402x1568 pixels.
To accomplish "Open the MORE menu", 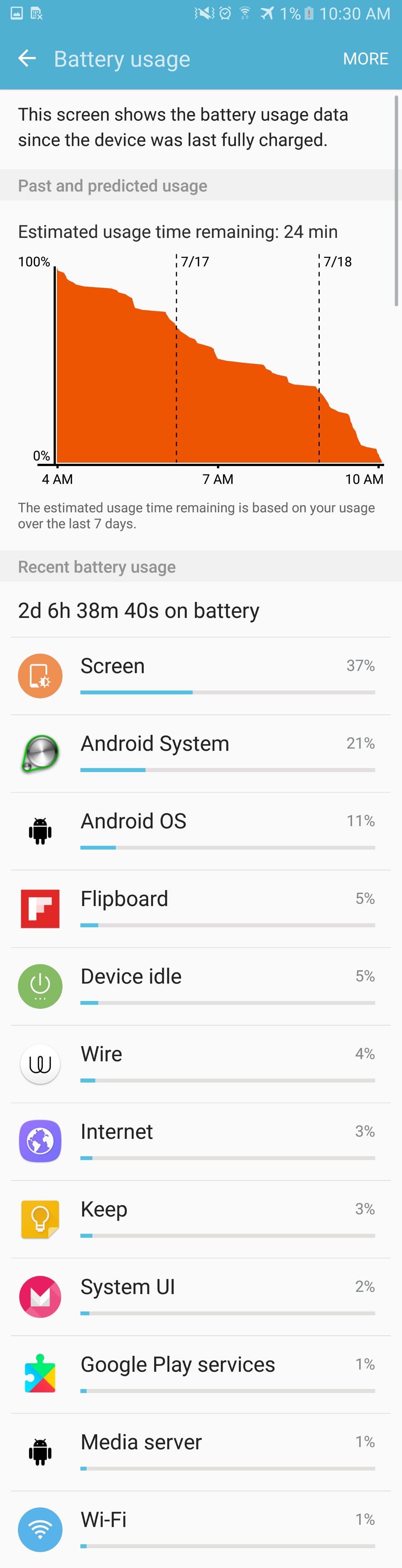I will (365, 58).
